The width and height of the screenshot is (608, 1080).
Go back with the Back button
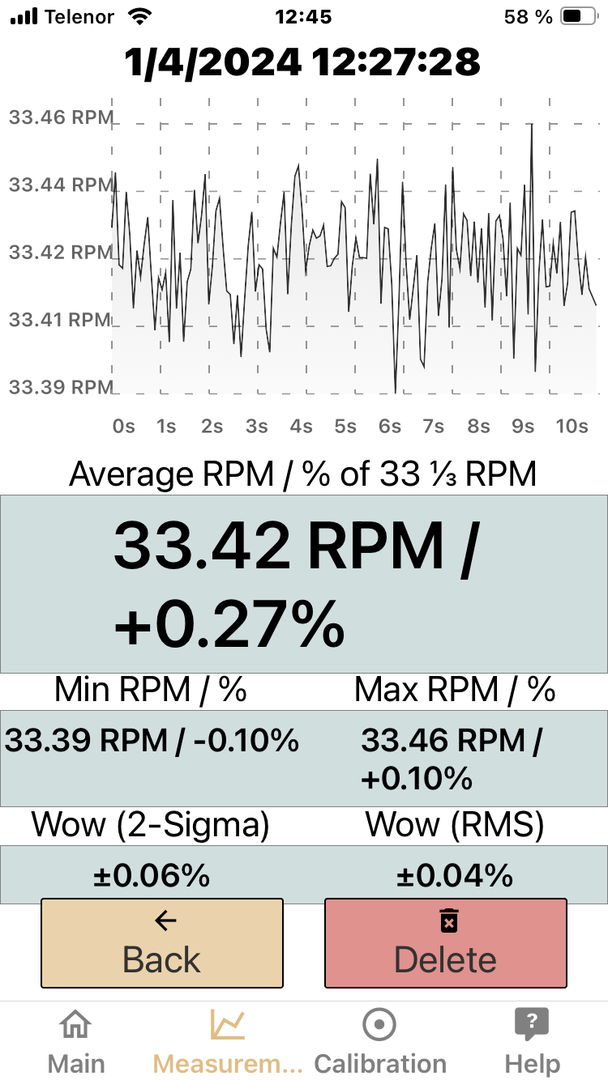(x=162, y=943)
